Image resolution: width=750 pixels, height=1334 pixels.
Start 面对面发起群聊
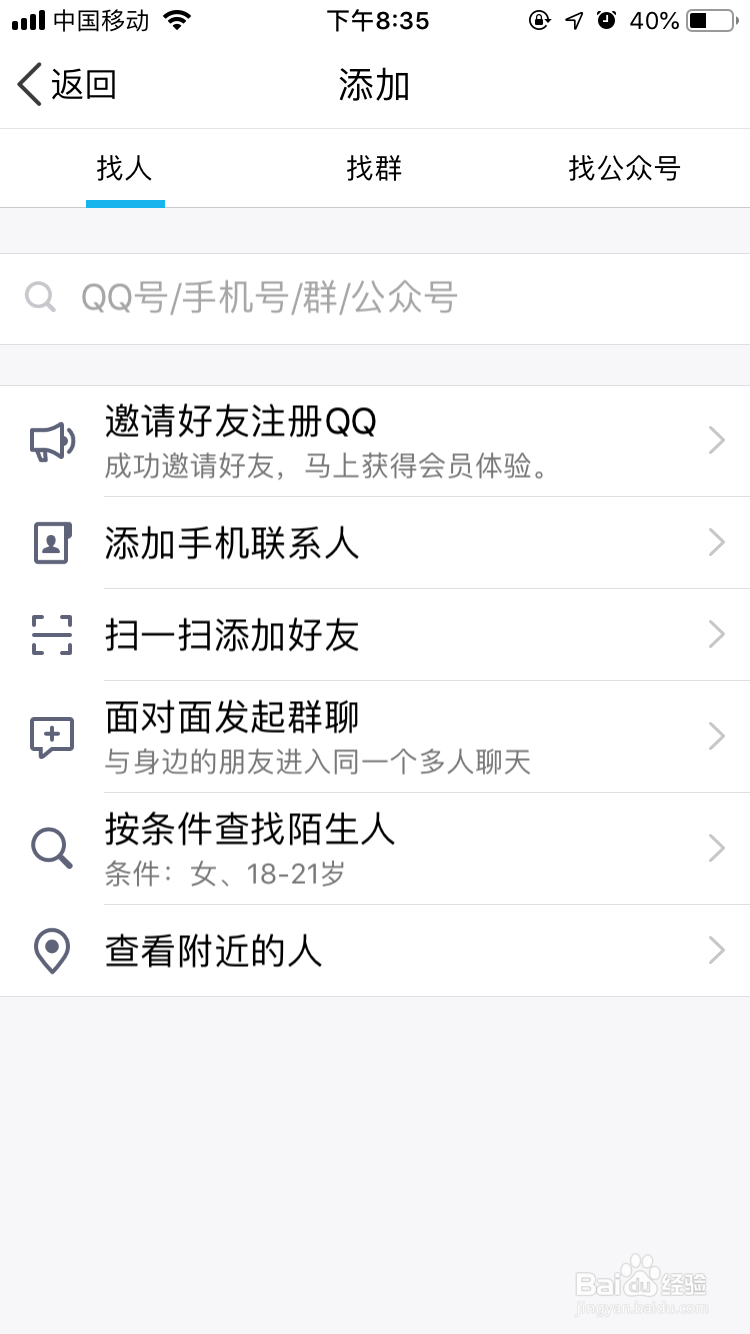[x=375, y=737]
